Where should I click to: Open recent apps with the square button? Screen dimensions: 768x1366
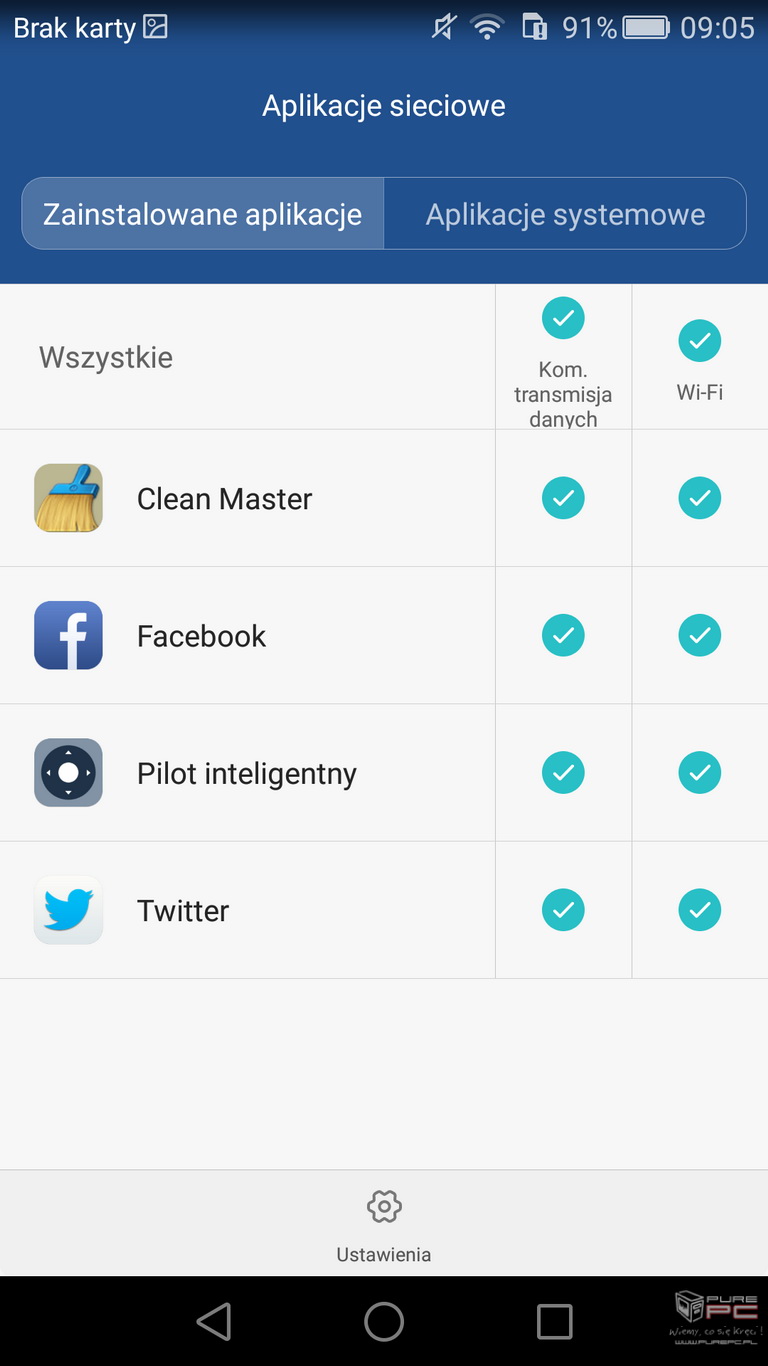click(x=555, y=1321)
